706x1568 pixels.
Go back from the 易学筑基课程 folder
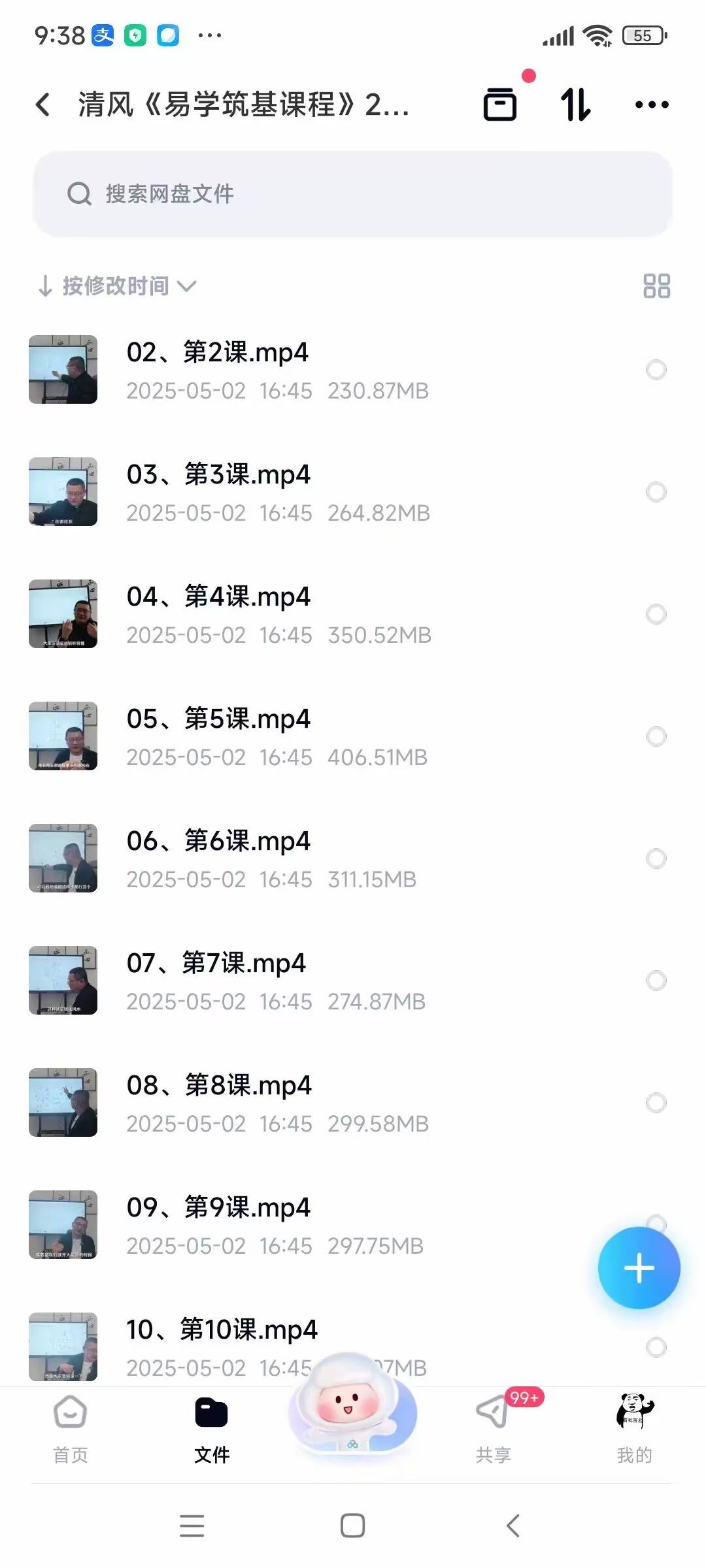pyautogui.click(x=43, y=105)
